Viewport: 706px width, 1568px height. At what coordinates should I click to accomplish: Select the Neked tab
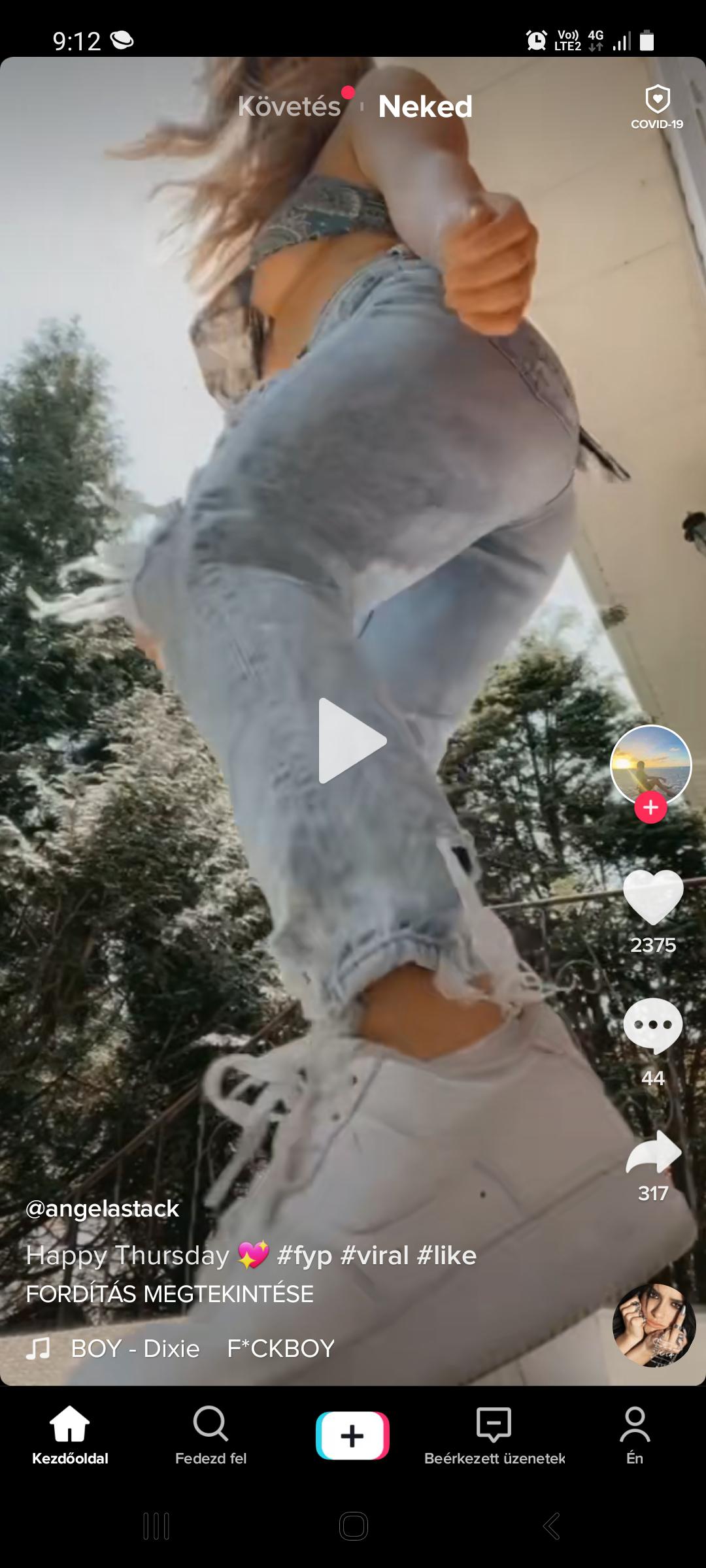point(425,106)
